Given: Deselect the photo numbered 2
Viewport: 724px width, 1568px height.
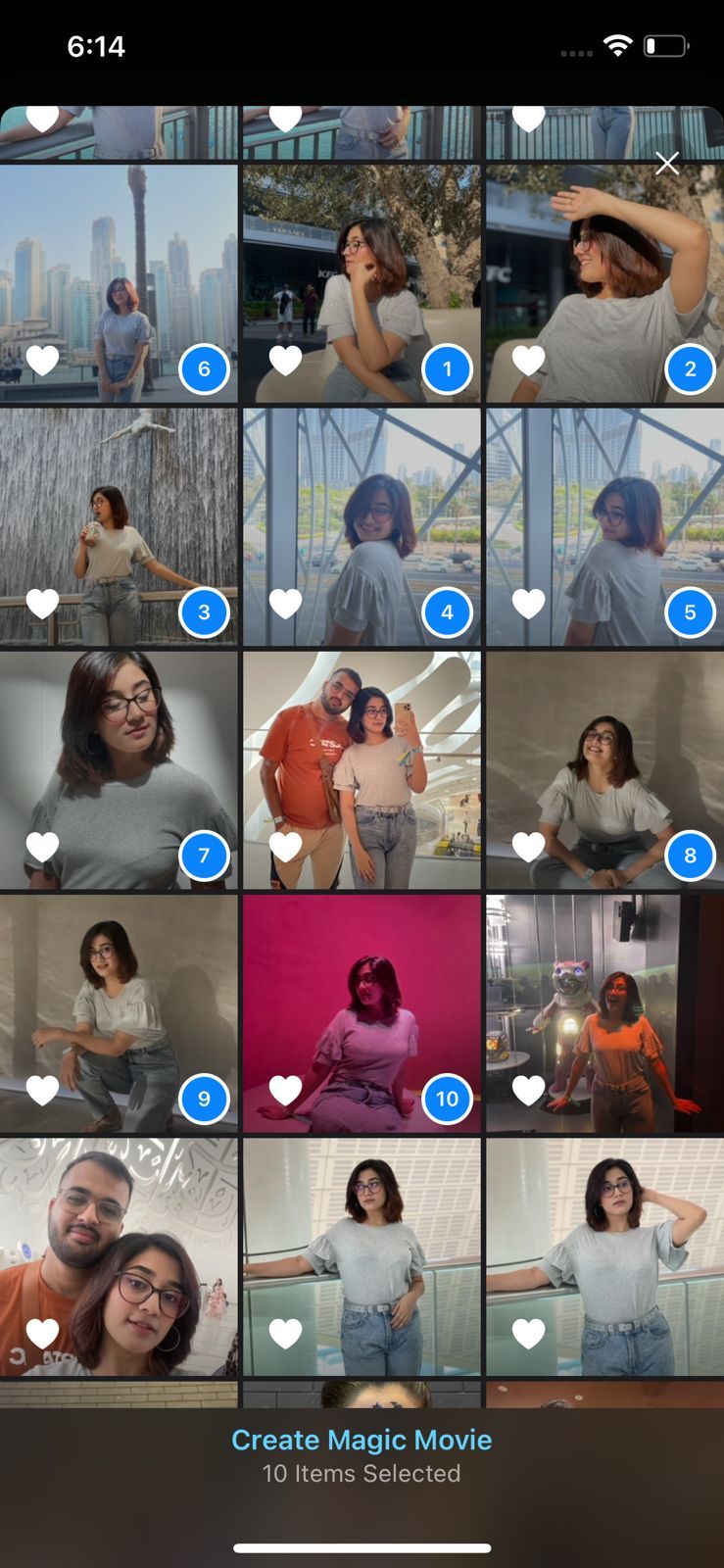Looking at the screenshot, I should [690, 369].
